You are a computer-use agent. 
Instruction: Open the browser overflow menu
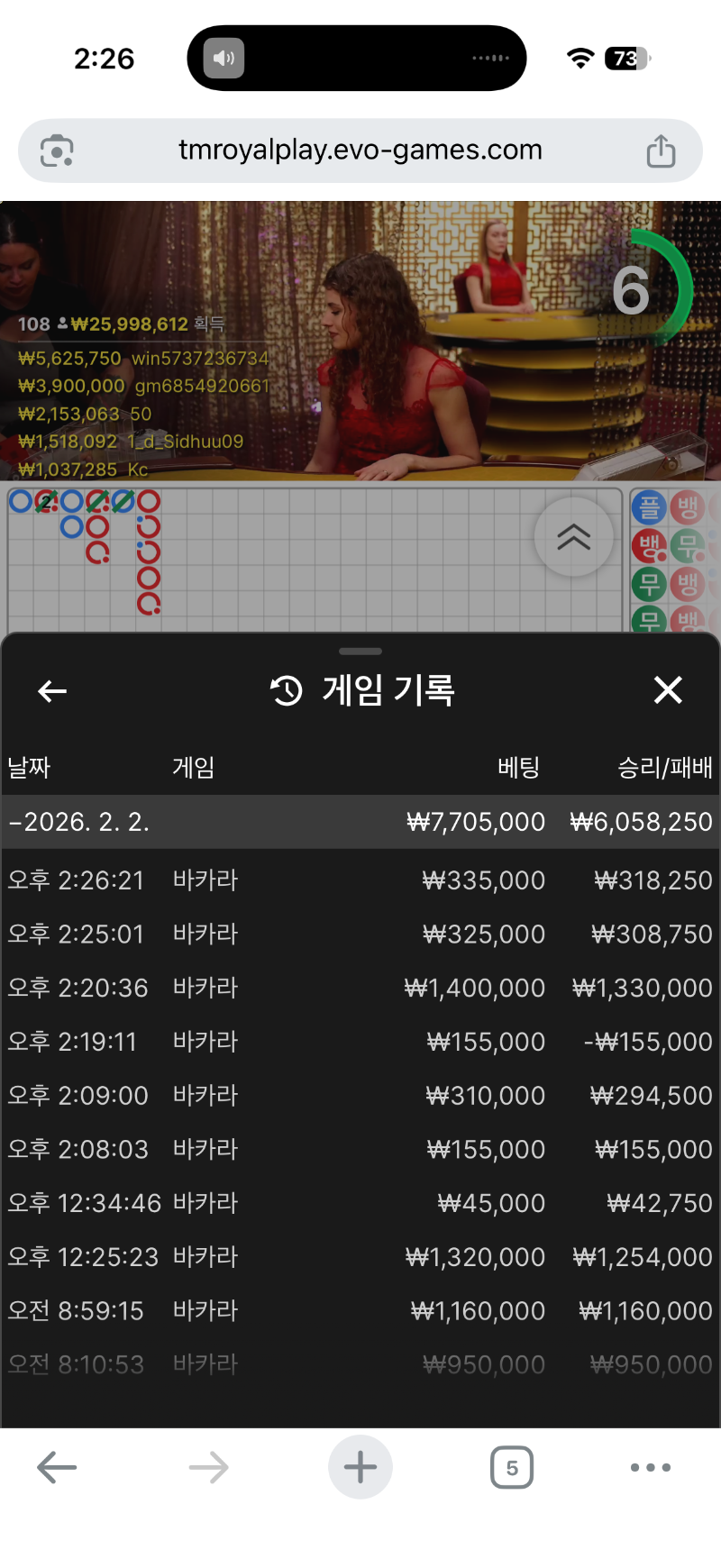[650, 1467]
